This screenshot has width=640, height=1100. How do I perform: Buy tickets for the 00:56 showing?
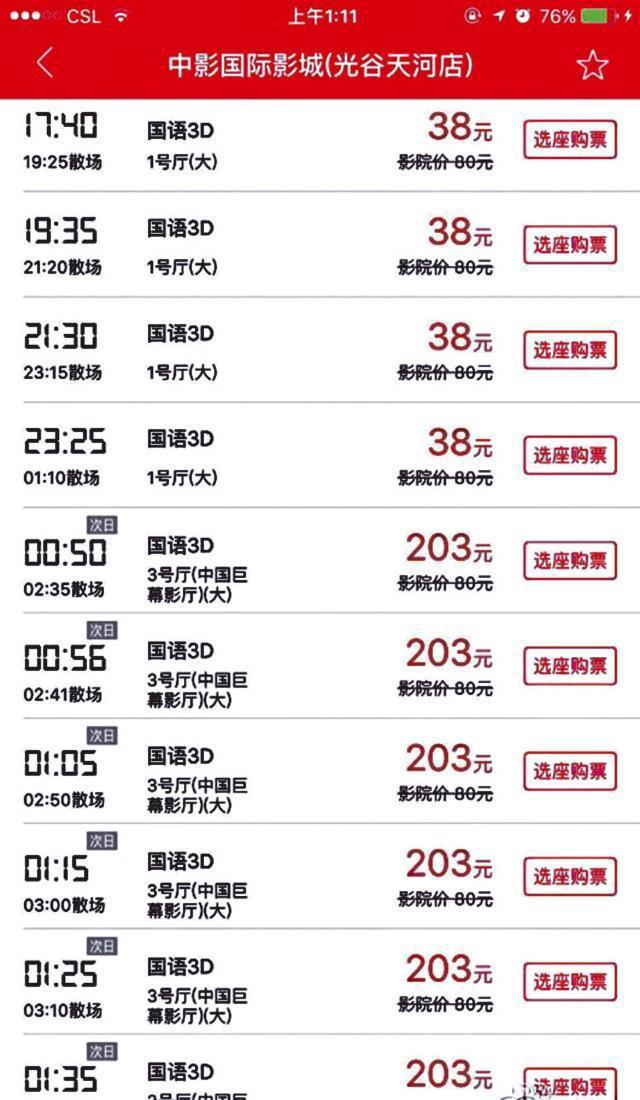[570, 666]
